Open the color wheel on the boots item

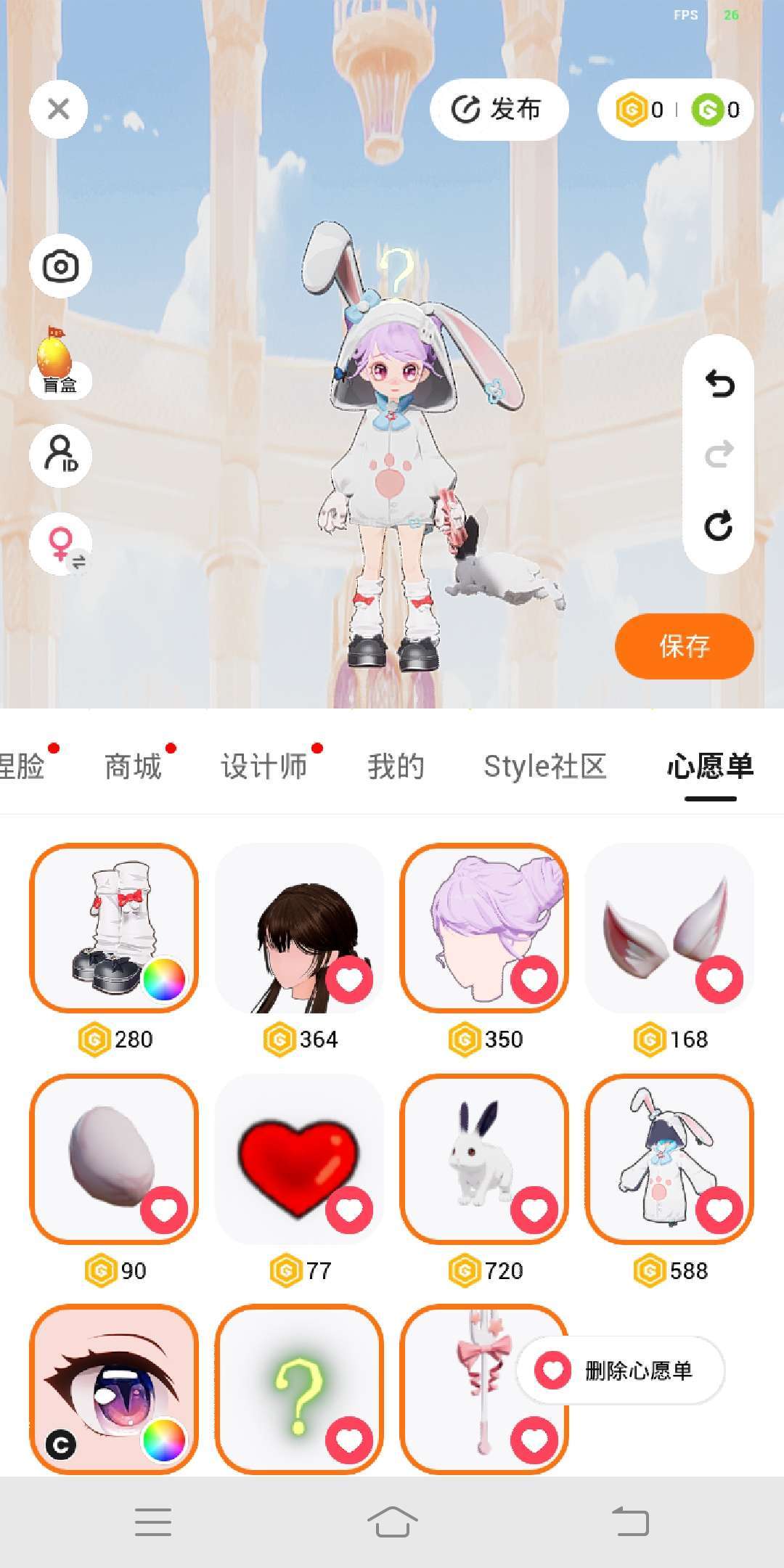164,979
